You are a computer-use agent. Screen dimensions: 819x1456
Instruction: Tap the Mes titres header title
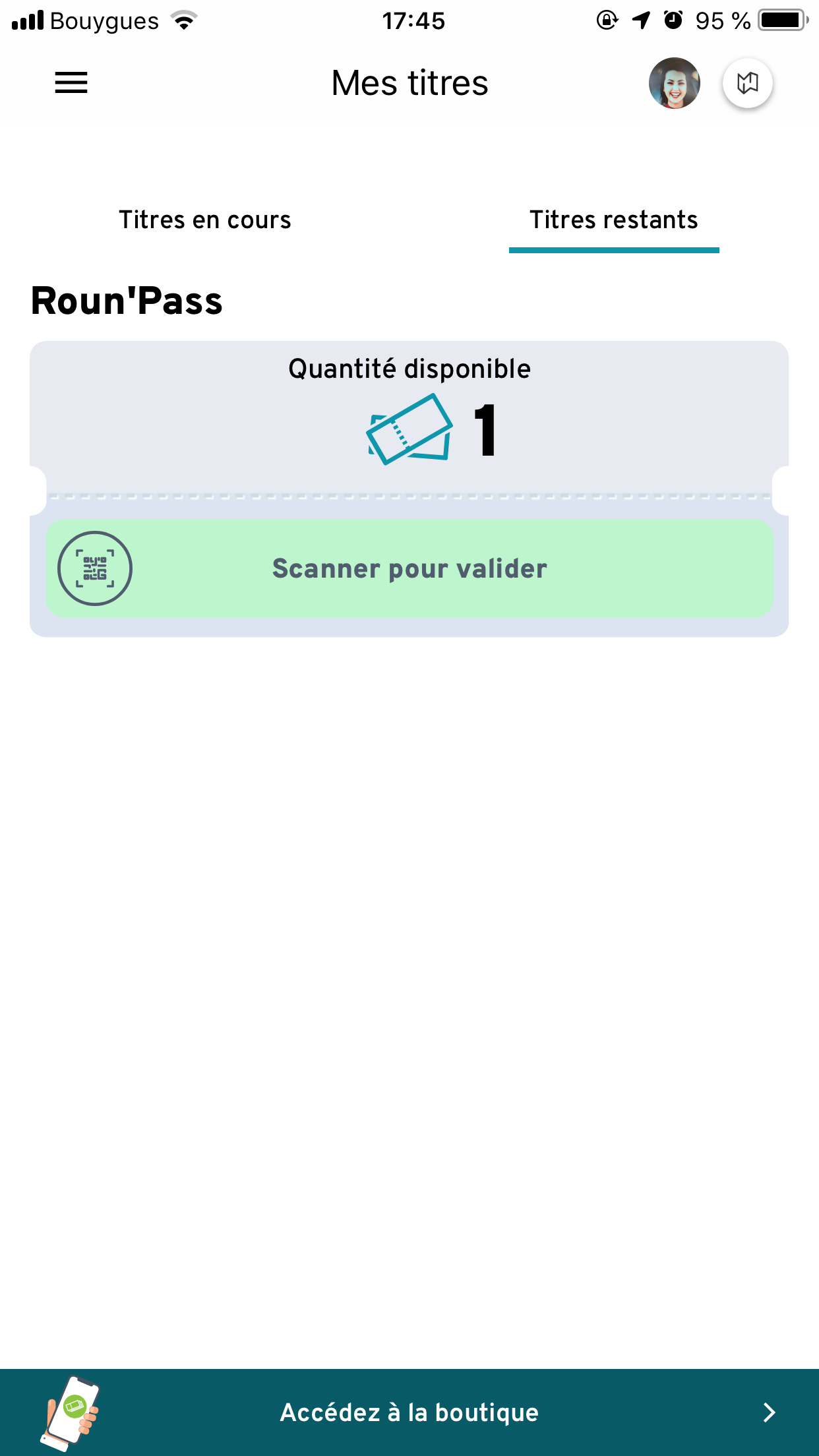tap(409, 83)
